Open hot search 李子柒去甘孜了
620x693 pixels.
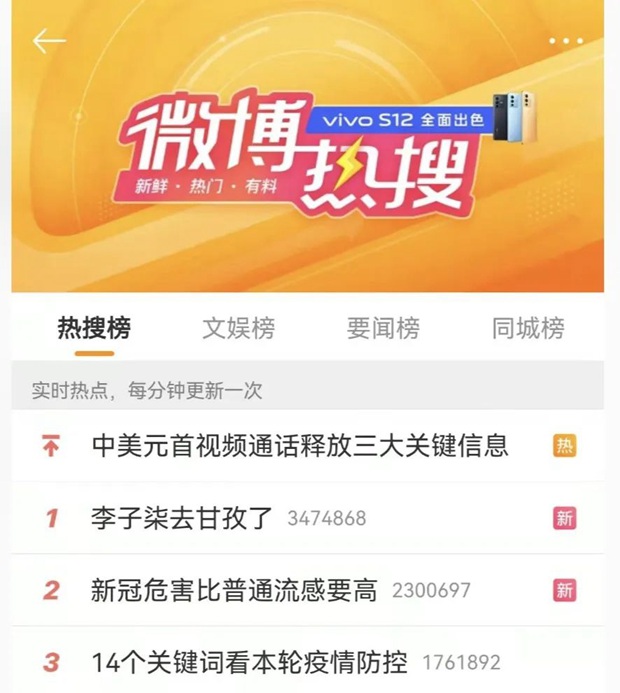[x=182, y=518]
